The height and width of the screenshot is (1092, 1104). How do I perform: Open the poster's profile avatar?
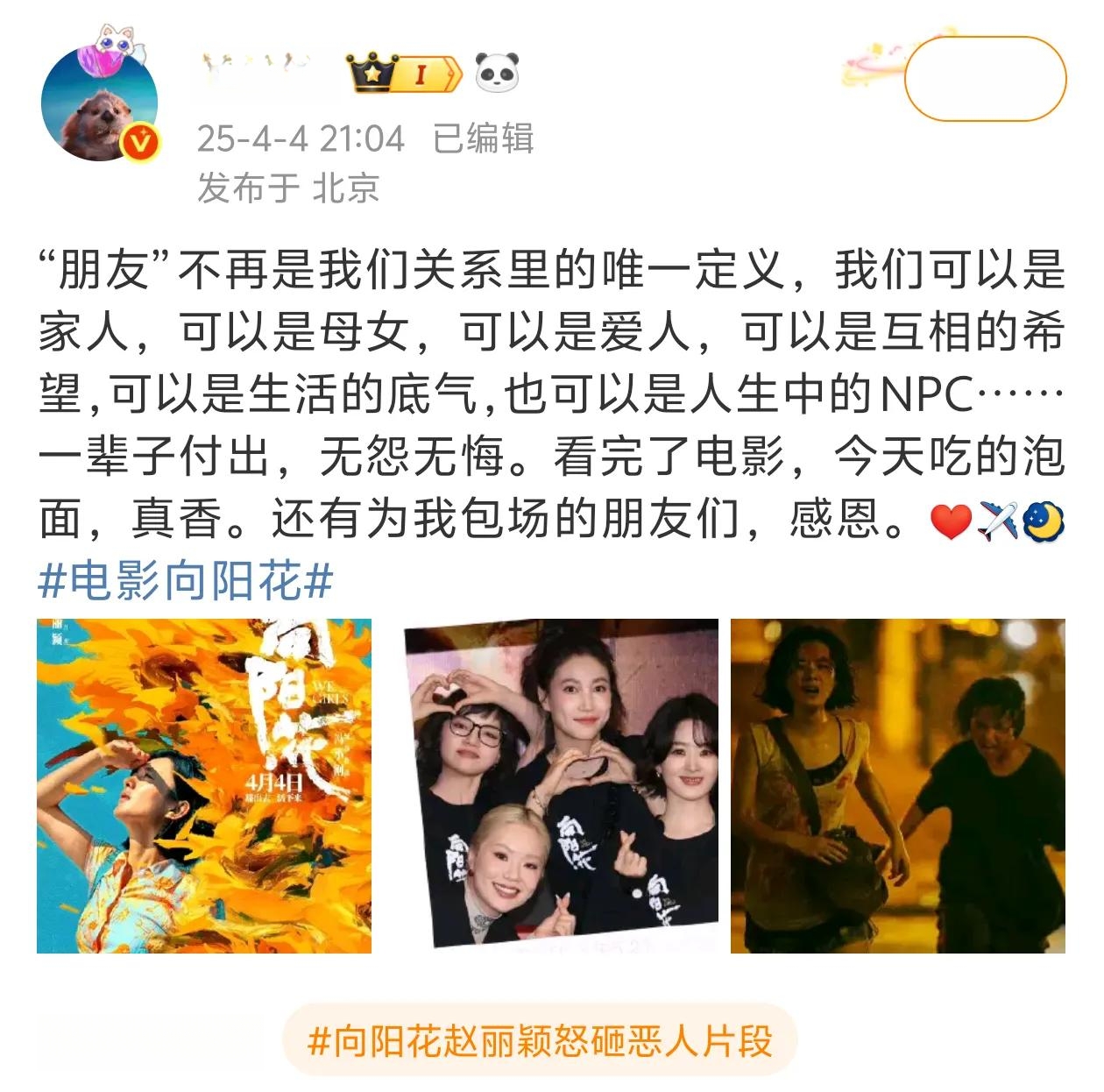[100, 104]
